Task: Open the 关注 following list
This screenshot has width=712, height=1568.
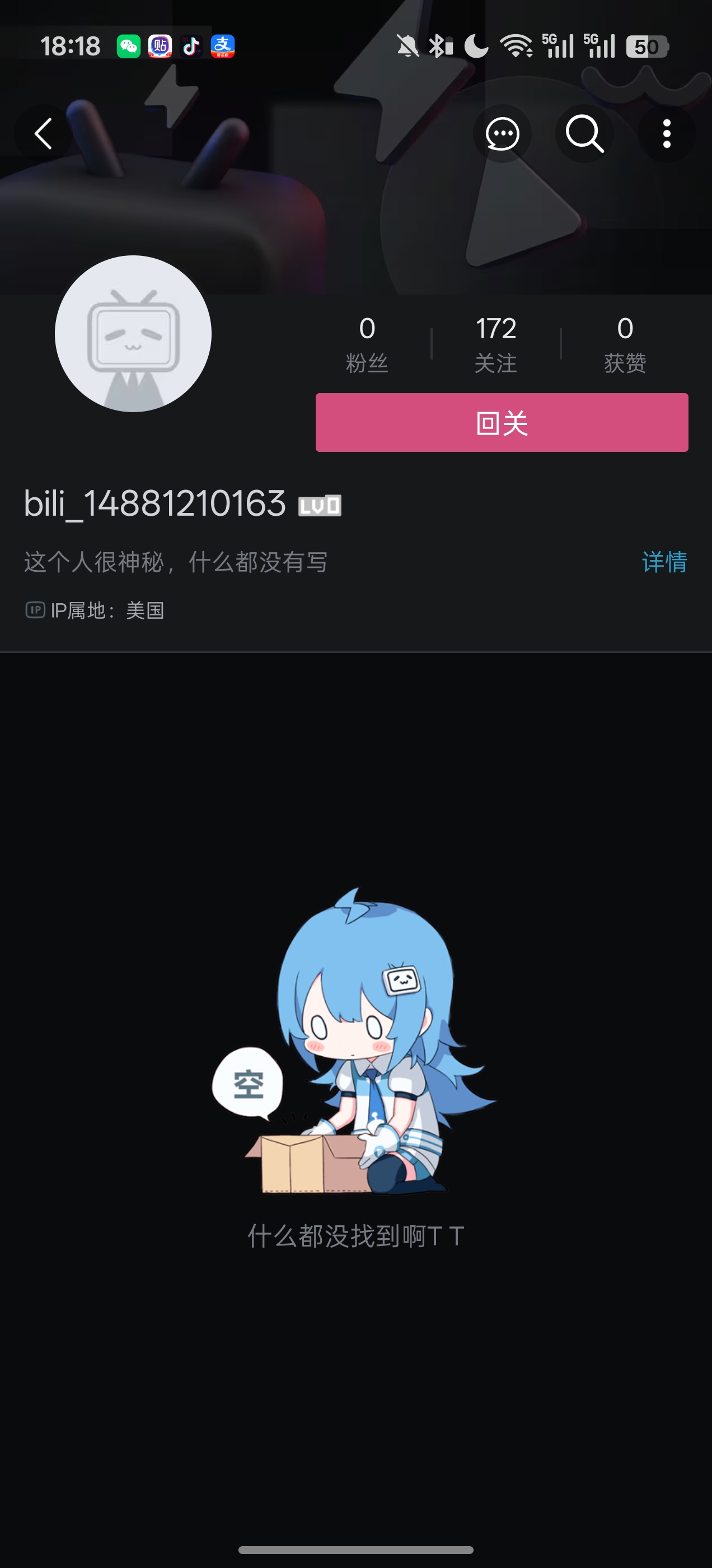Action: coord(496,344)
